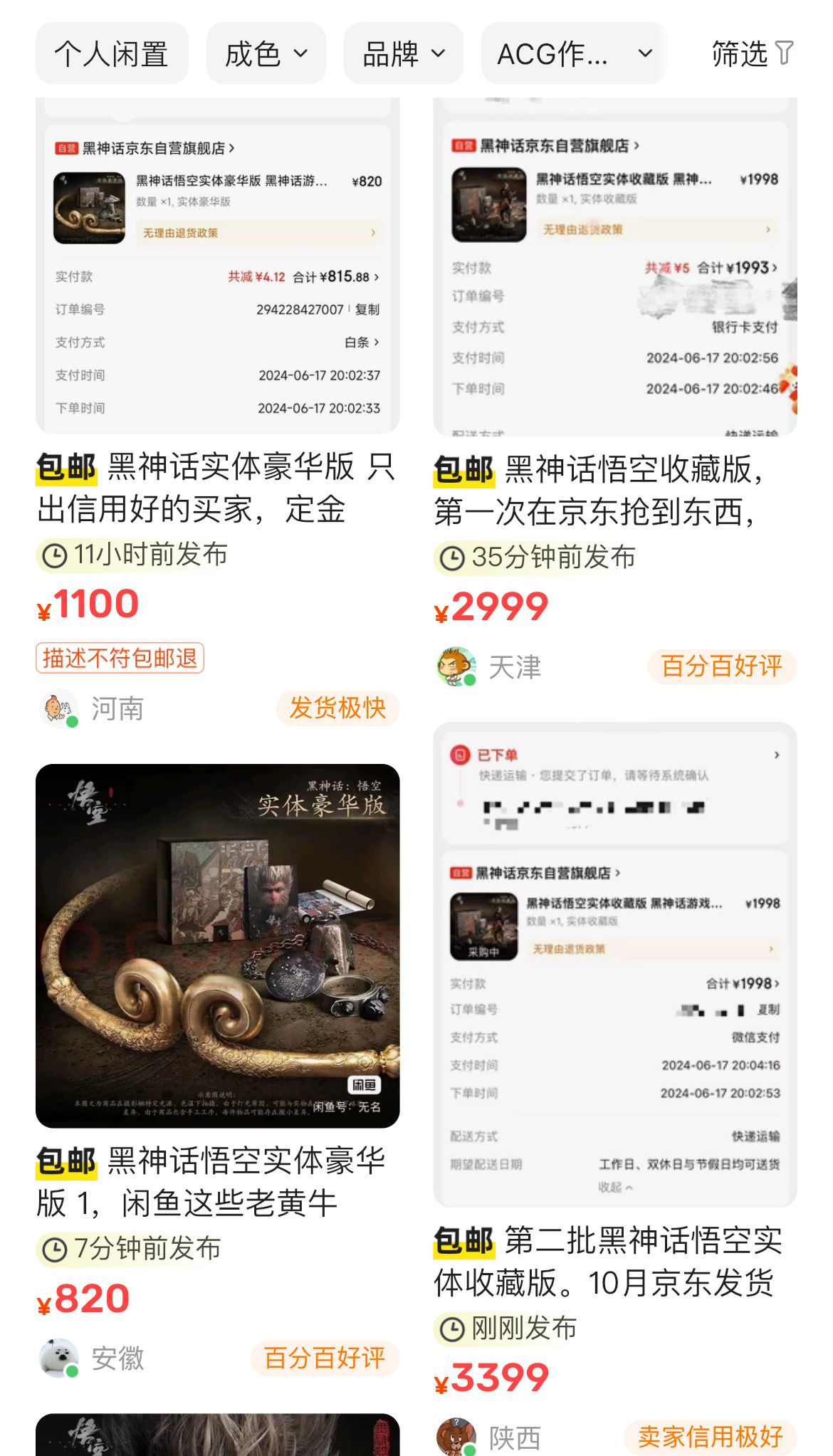Expand the 成色 dropdown
This screenshot has height=1456, width=833.
266,54
